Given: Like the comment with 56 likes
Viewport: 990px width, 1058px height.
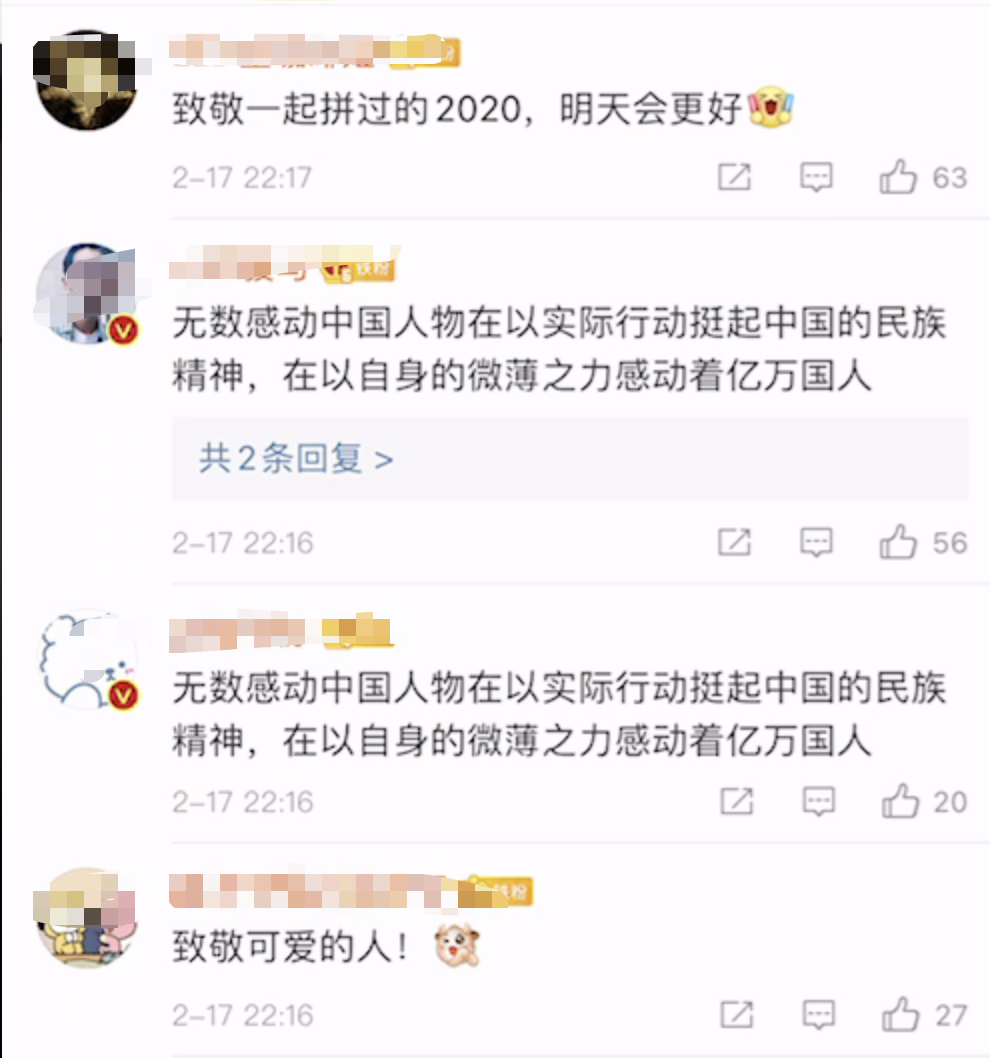Looking at the screenshot, I should coord(898,543).
